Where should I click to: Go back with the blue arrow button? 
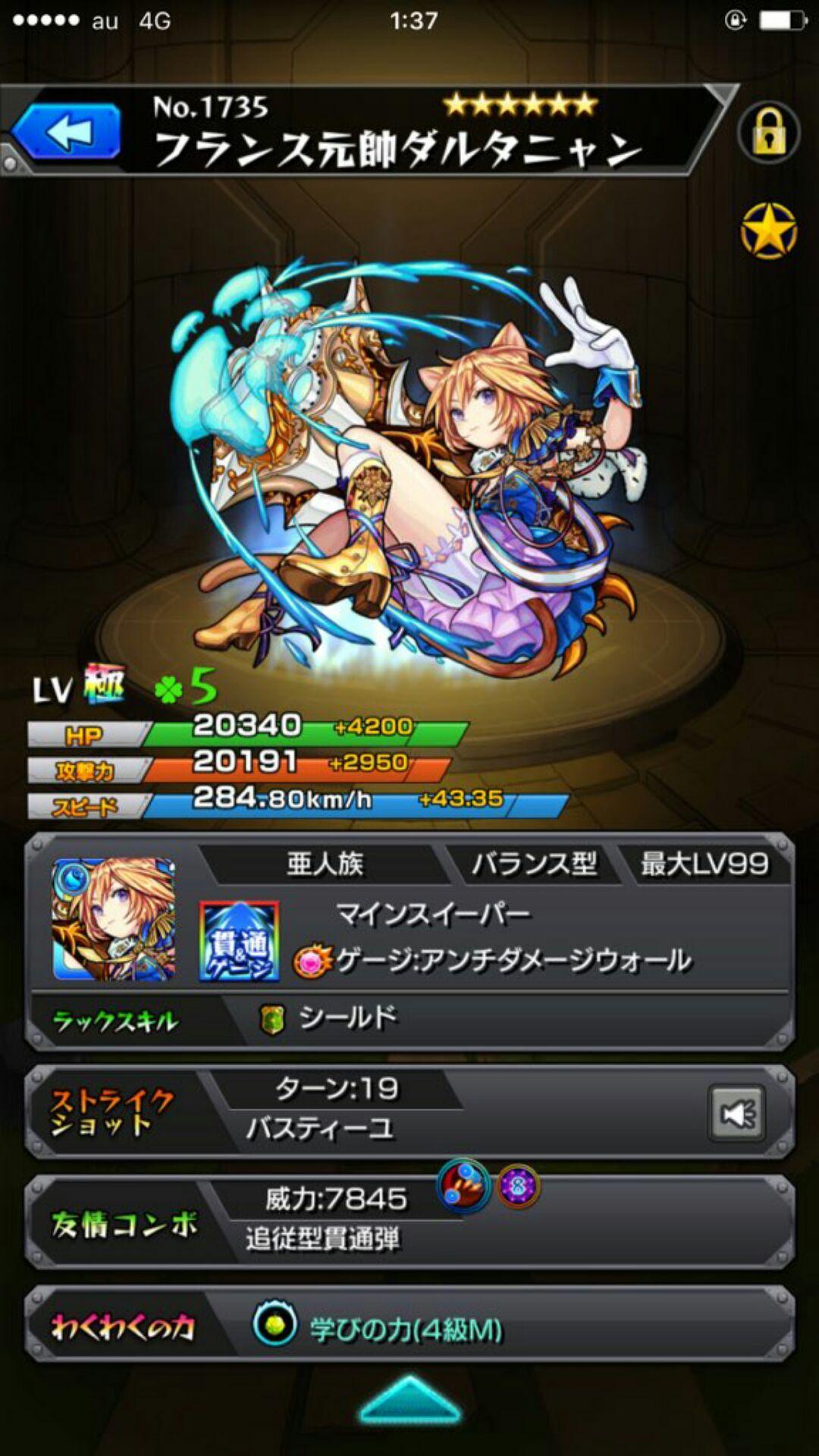point(67,133)
